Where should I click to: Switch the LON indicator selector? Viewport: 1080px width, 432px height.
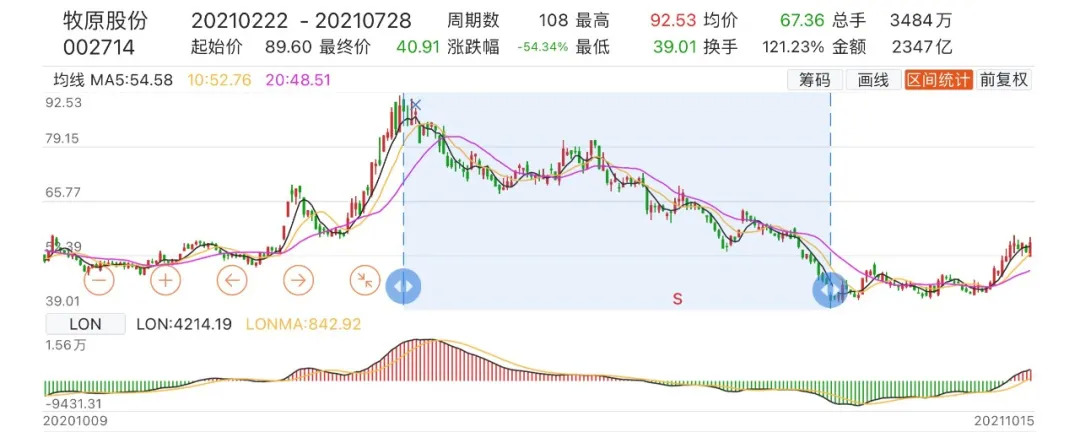tap(85, 324)
